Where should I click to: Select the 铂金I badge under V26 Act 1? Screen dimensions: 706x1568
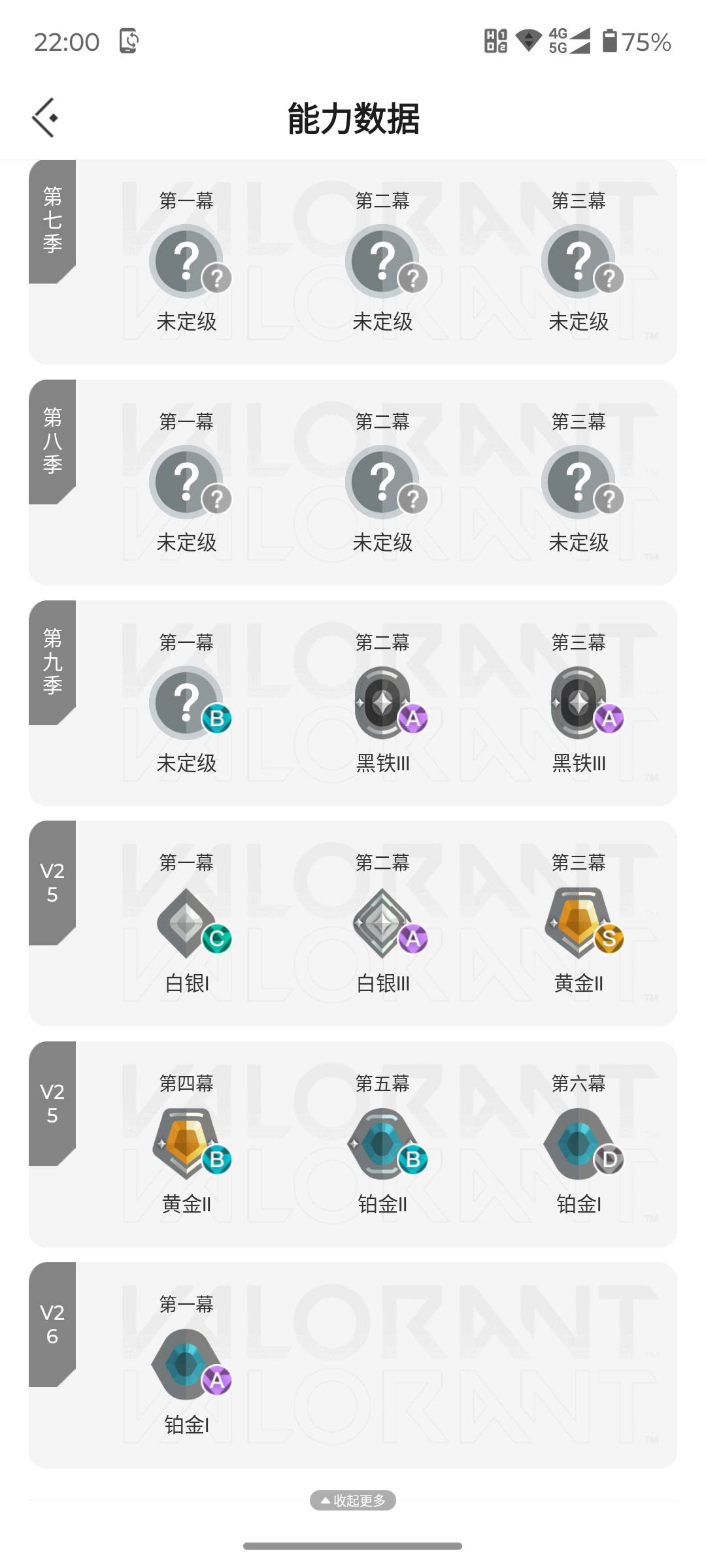(188, 1364)
